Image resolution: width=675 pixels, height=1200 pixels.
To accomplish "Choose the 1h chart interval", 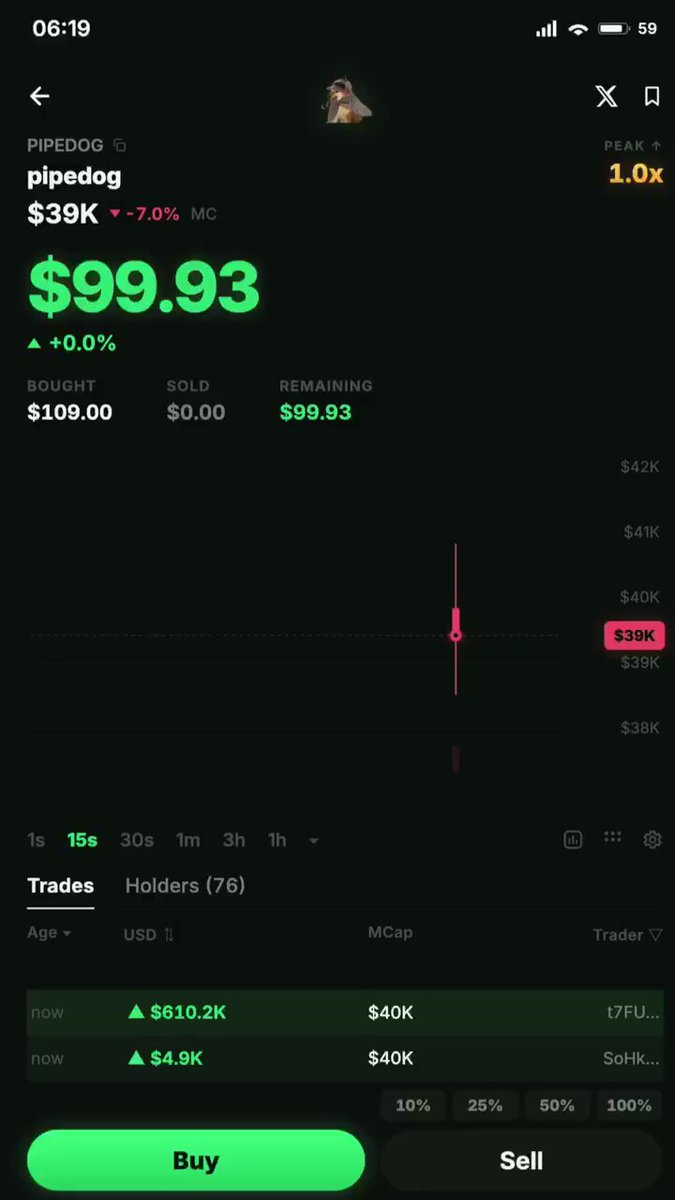I will coord(277,840).
